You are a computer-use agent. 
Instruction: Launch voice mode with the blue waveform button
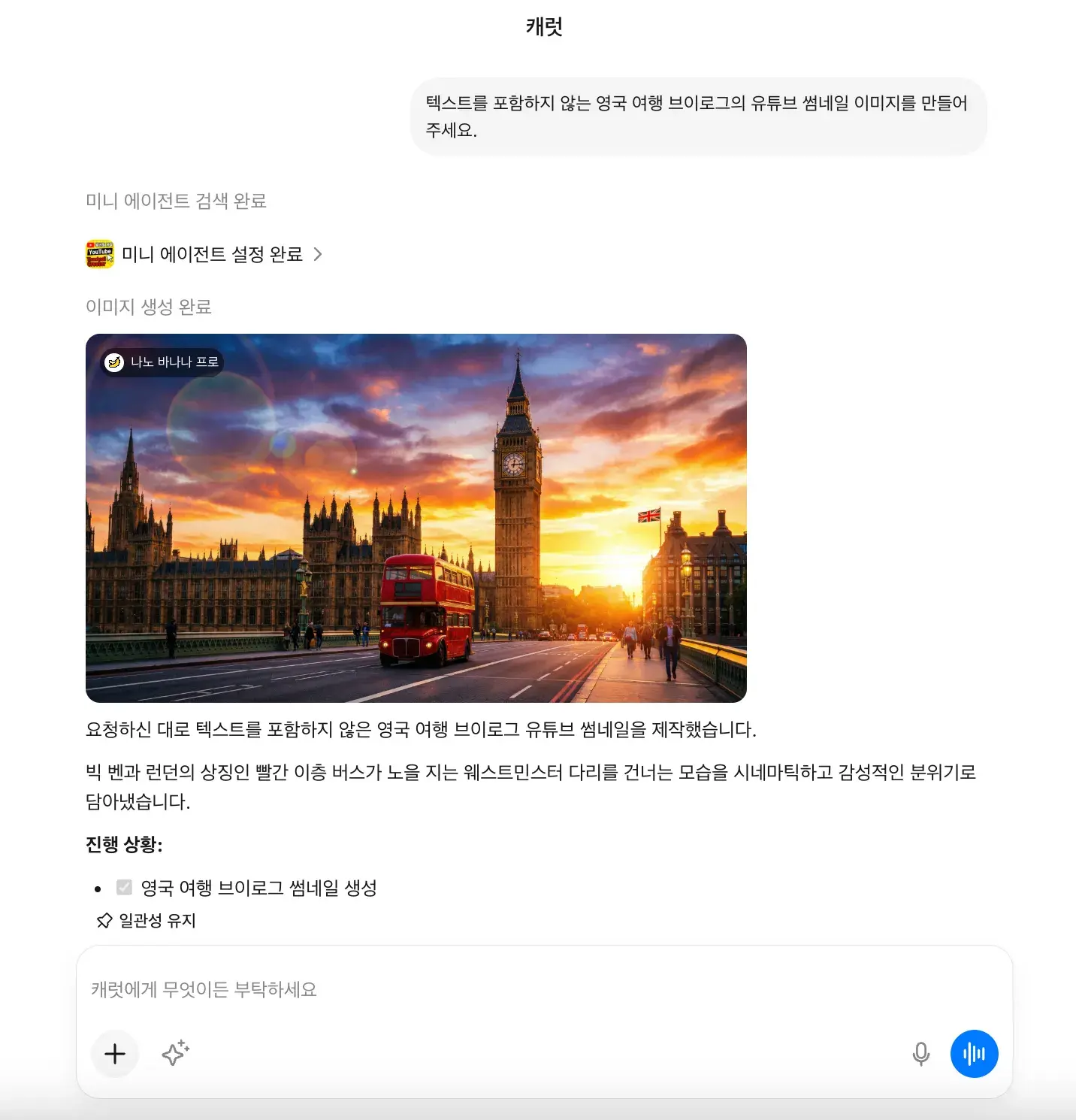pyautogui.click(x=974, y=1054)
